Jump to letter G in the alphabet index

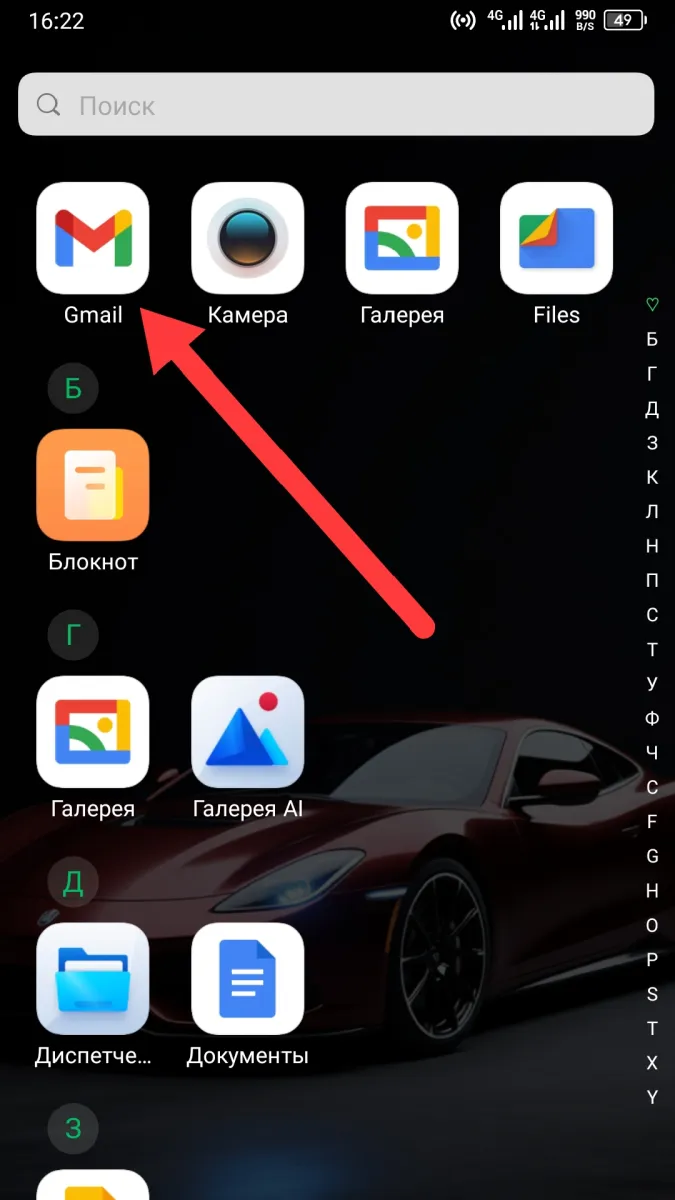[652, 856]
